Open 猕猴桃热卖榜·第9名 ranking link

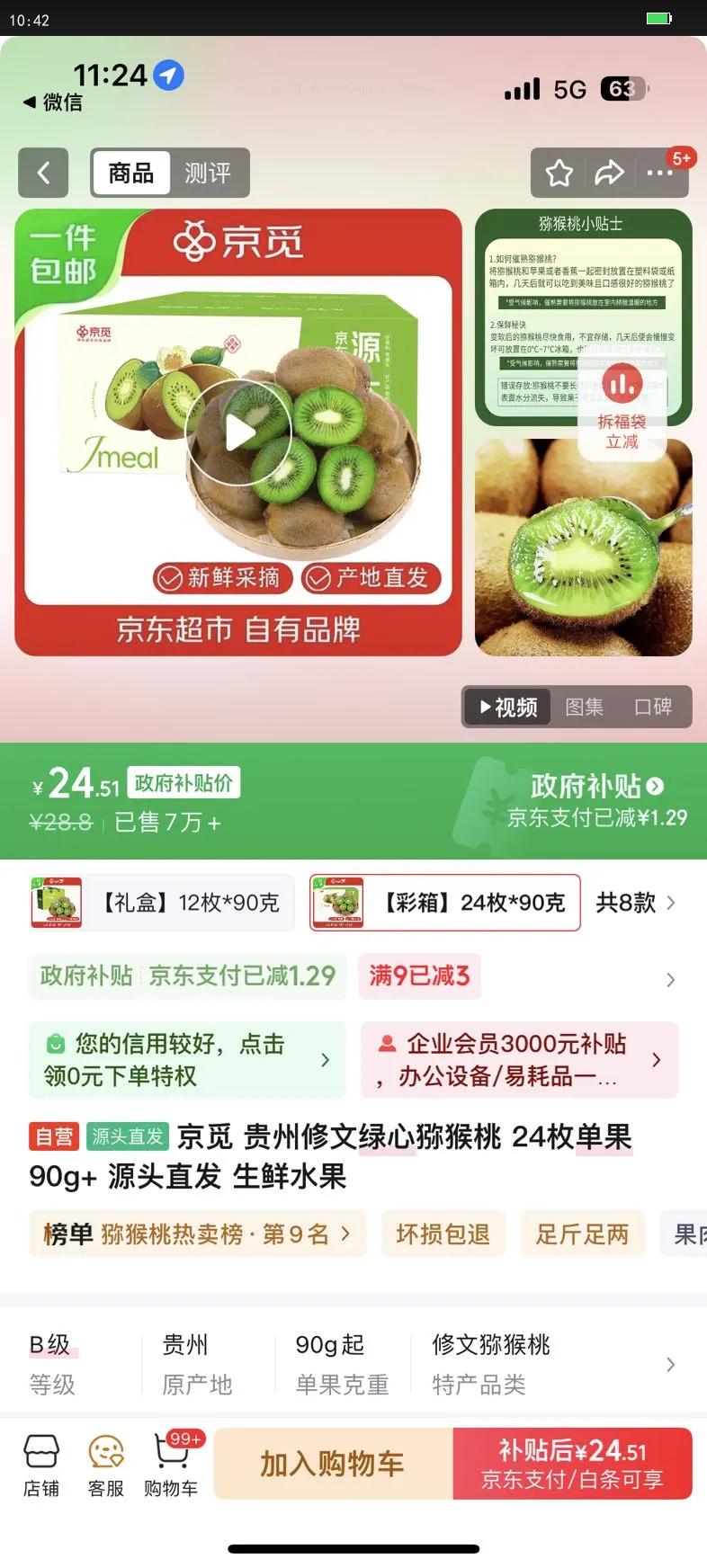197,1234
